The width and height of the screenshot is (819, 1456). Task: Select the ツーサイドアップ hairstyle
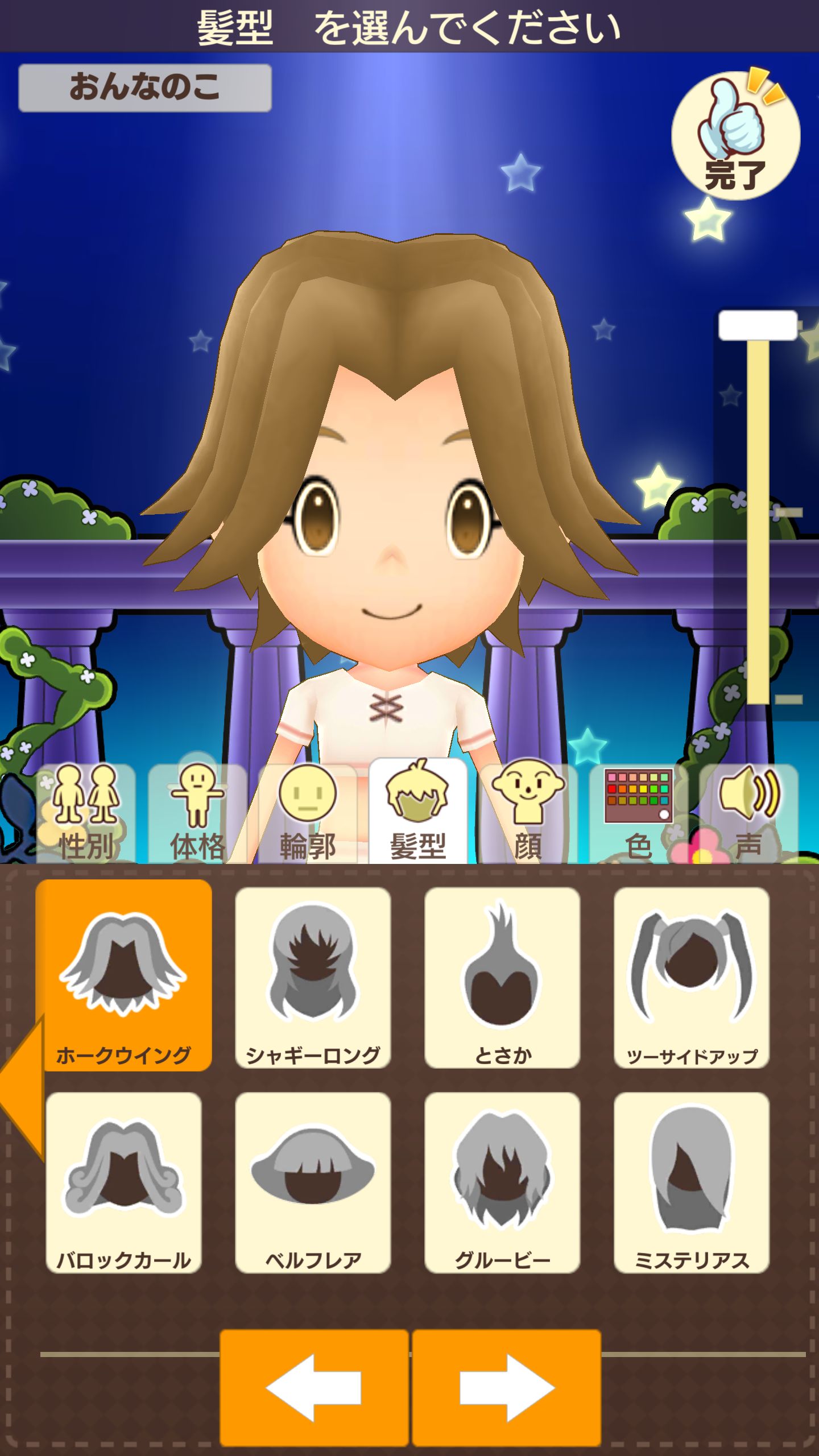pyautogui.click(x=692, y=977)
